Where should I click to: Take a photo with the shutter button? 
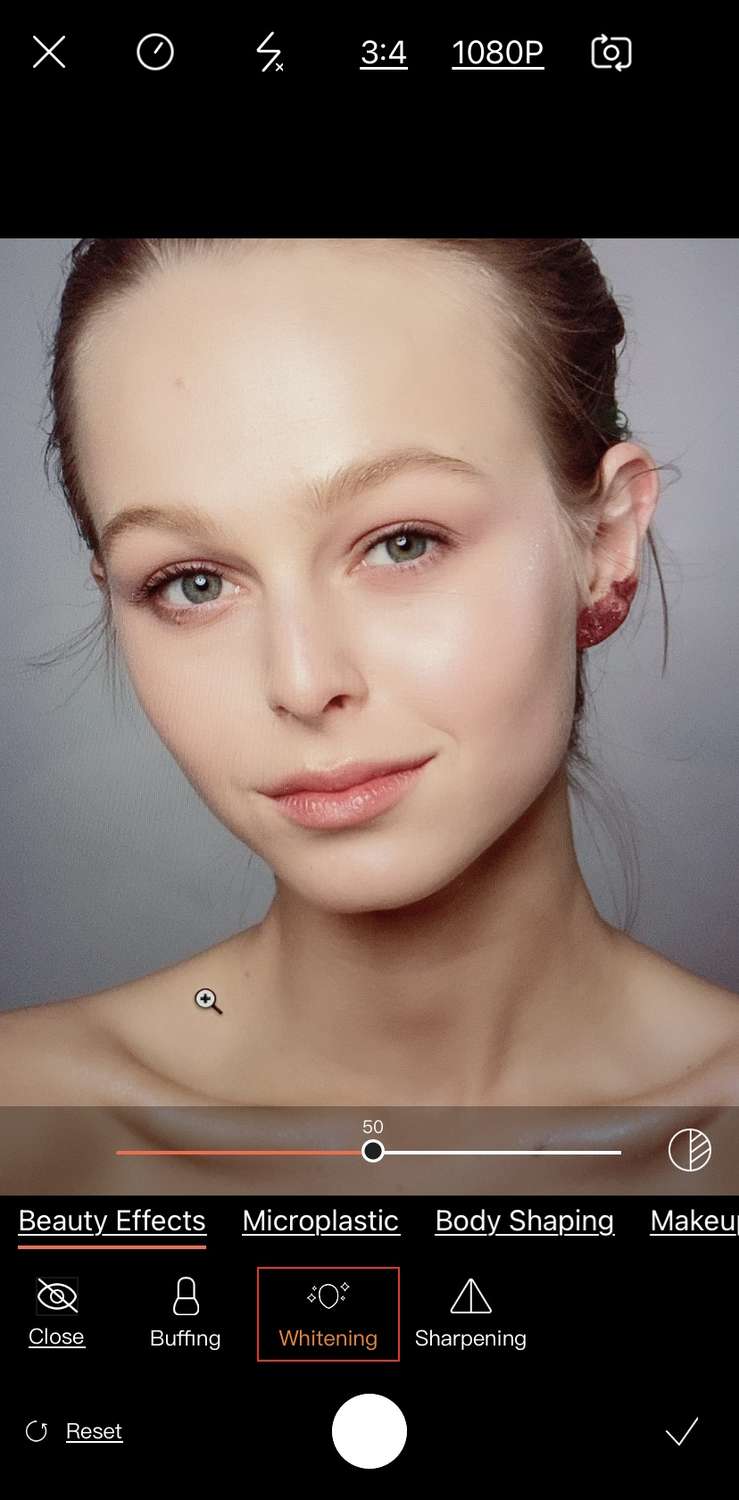click(x=369, y=1431)
